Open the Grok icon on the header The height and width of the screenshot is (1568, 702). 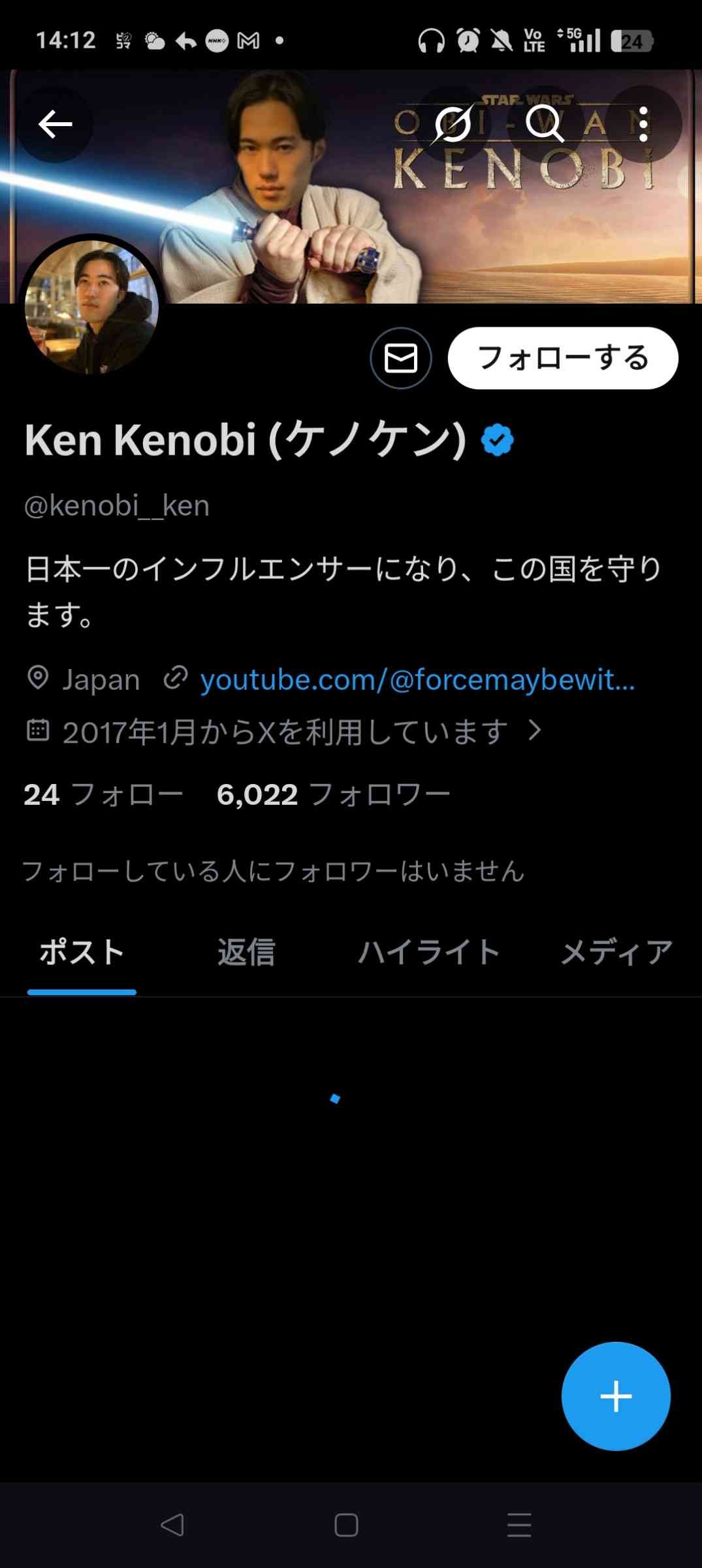453,124
